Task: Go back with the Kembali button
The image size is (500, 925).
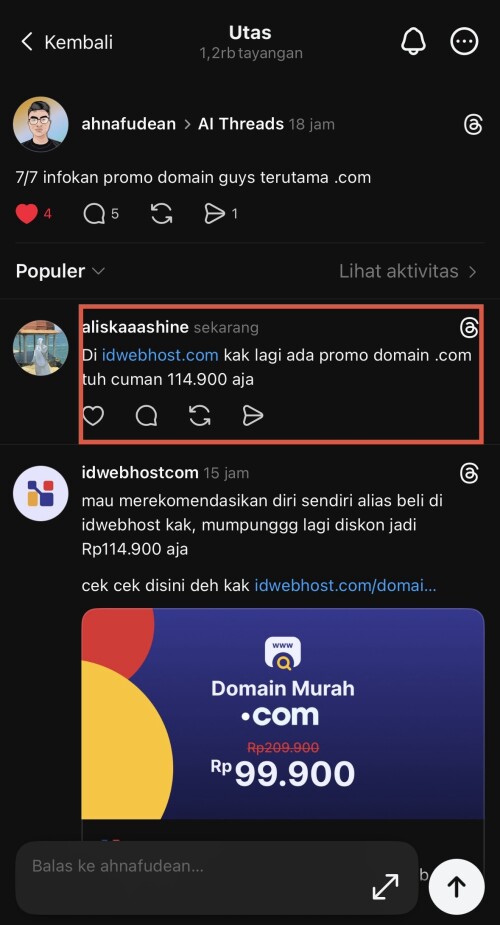Action: 66,42
